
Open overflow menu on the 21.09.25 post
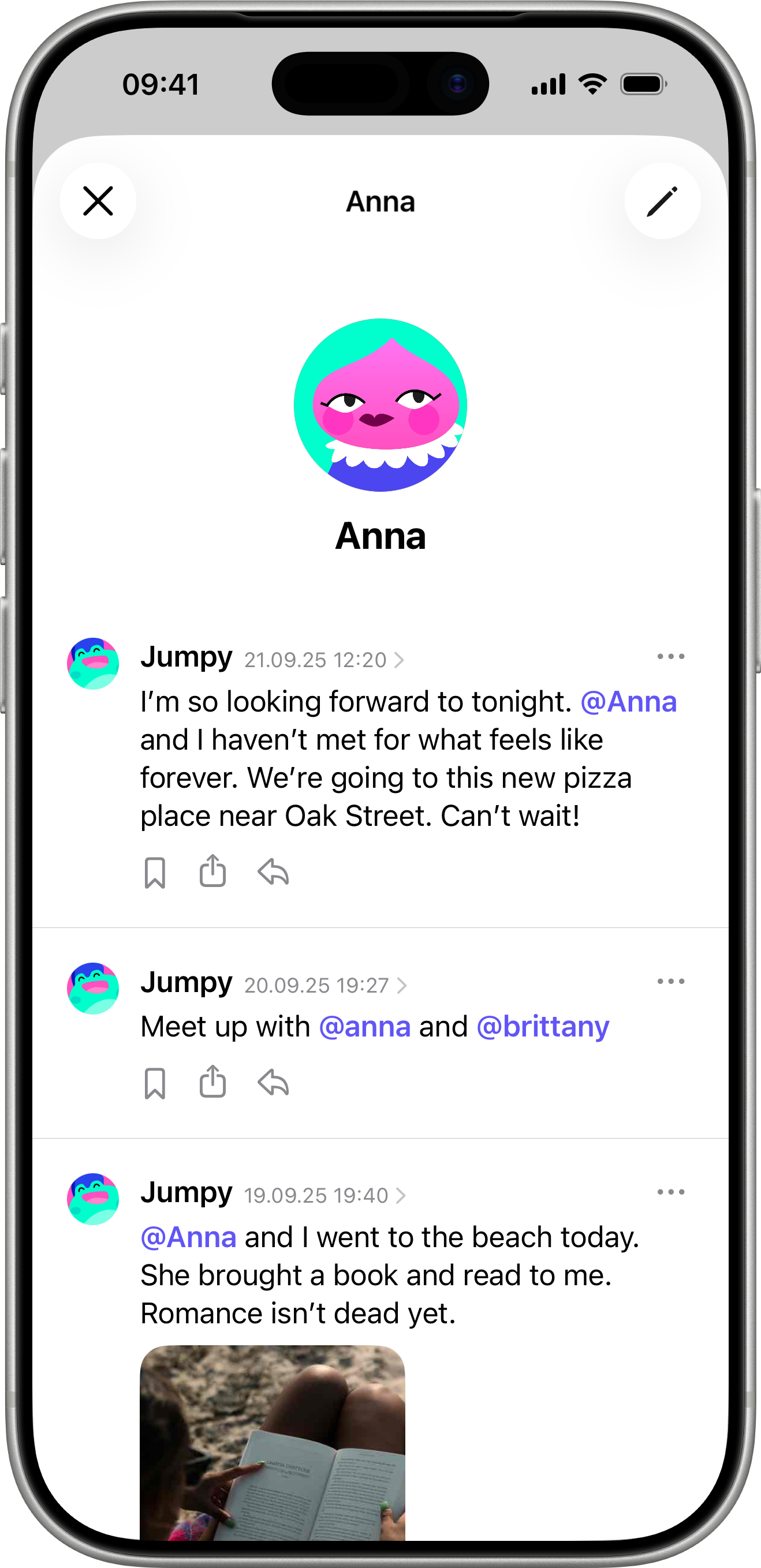pyautogui.click(x=670, y=656)
